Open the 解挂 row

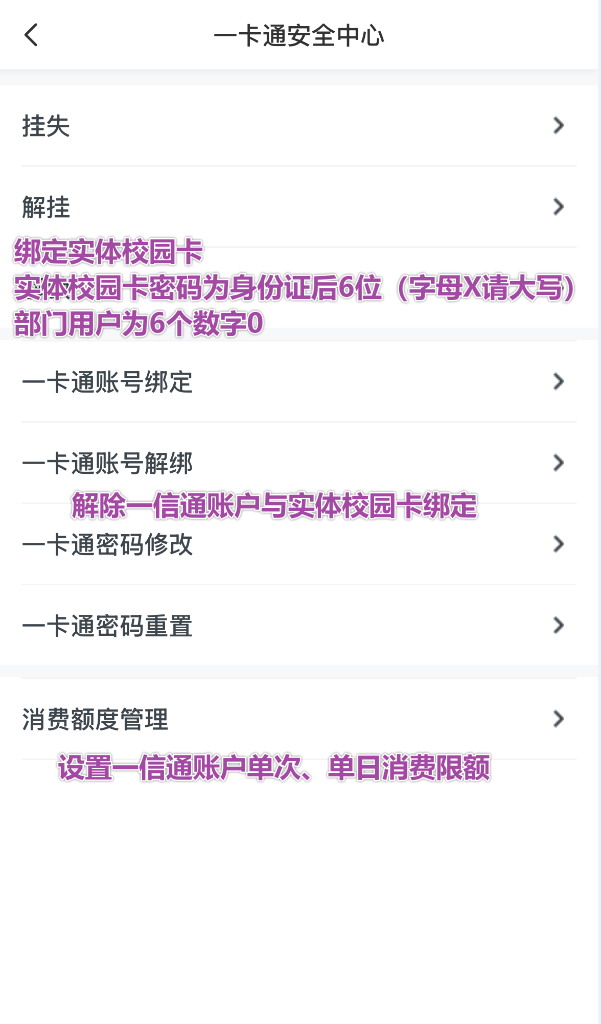(298, 207)
